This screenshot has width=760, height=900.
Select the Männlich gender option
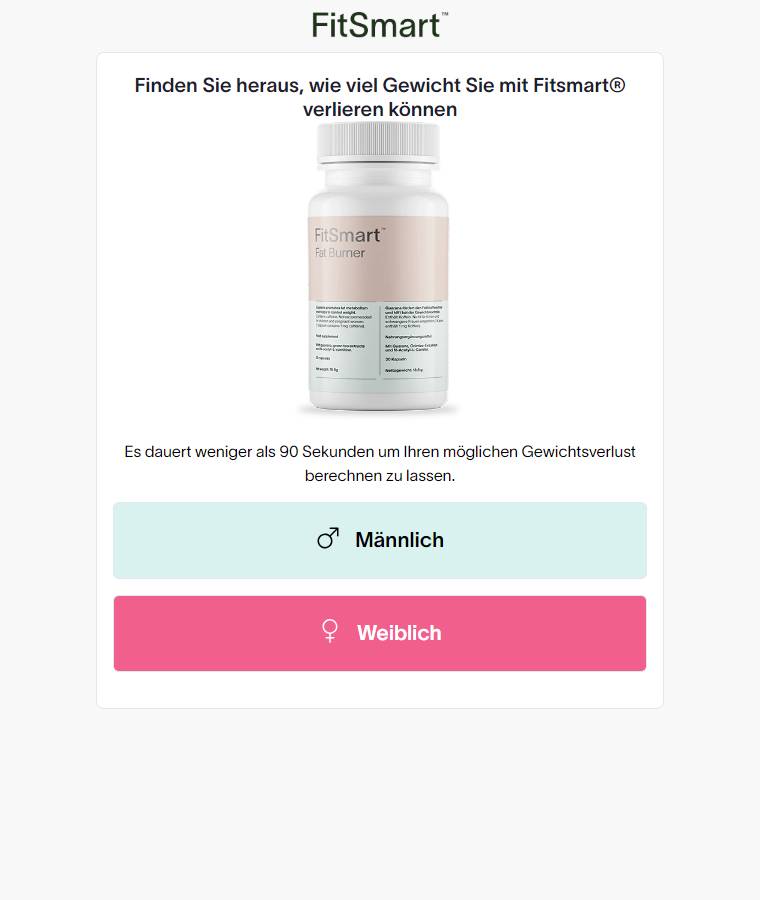[x=380, y=540]
